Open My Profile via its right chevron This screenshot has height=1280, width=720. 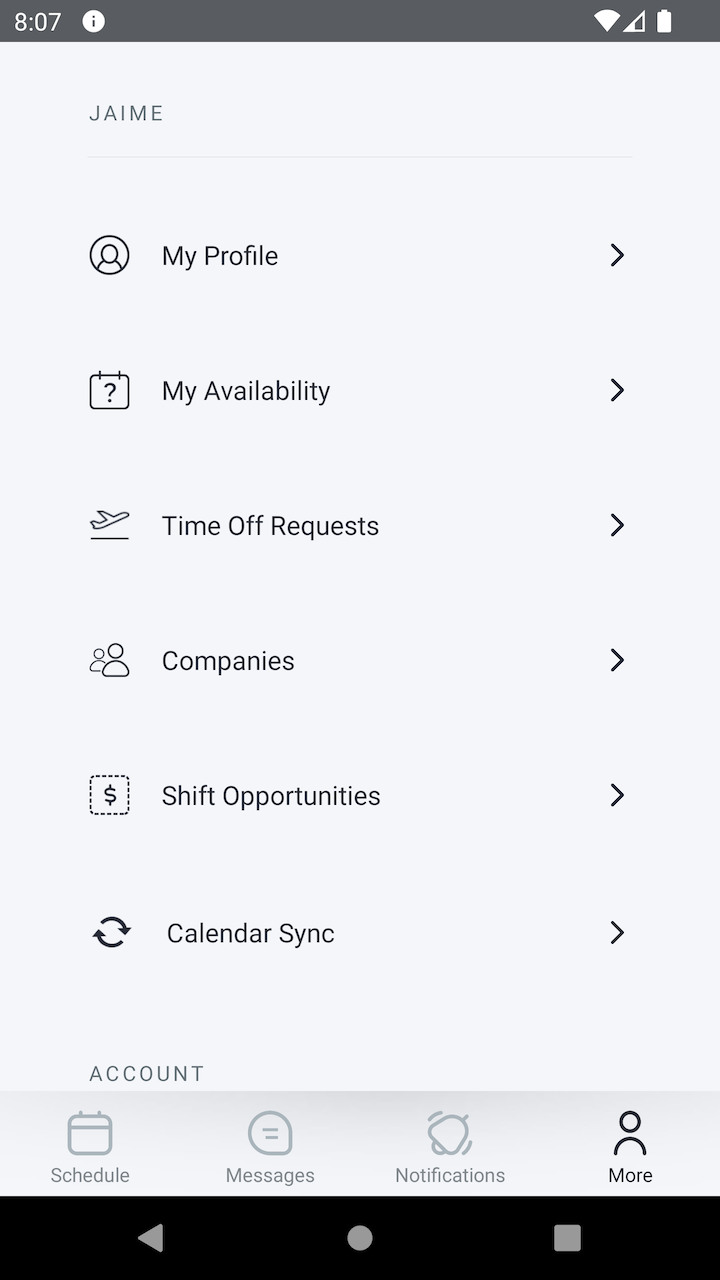tap(617, 255)
